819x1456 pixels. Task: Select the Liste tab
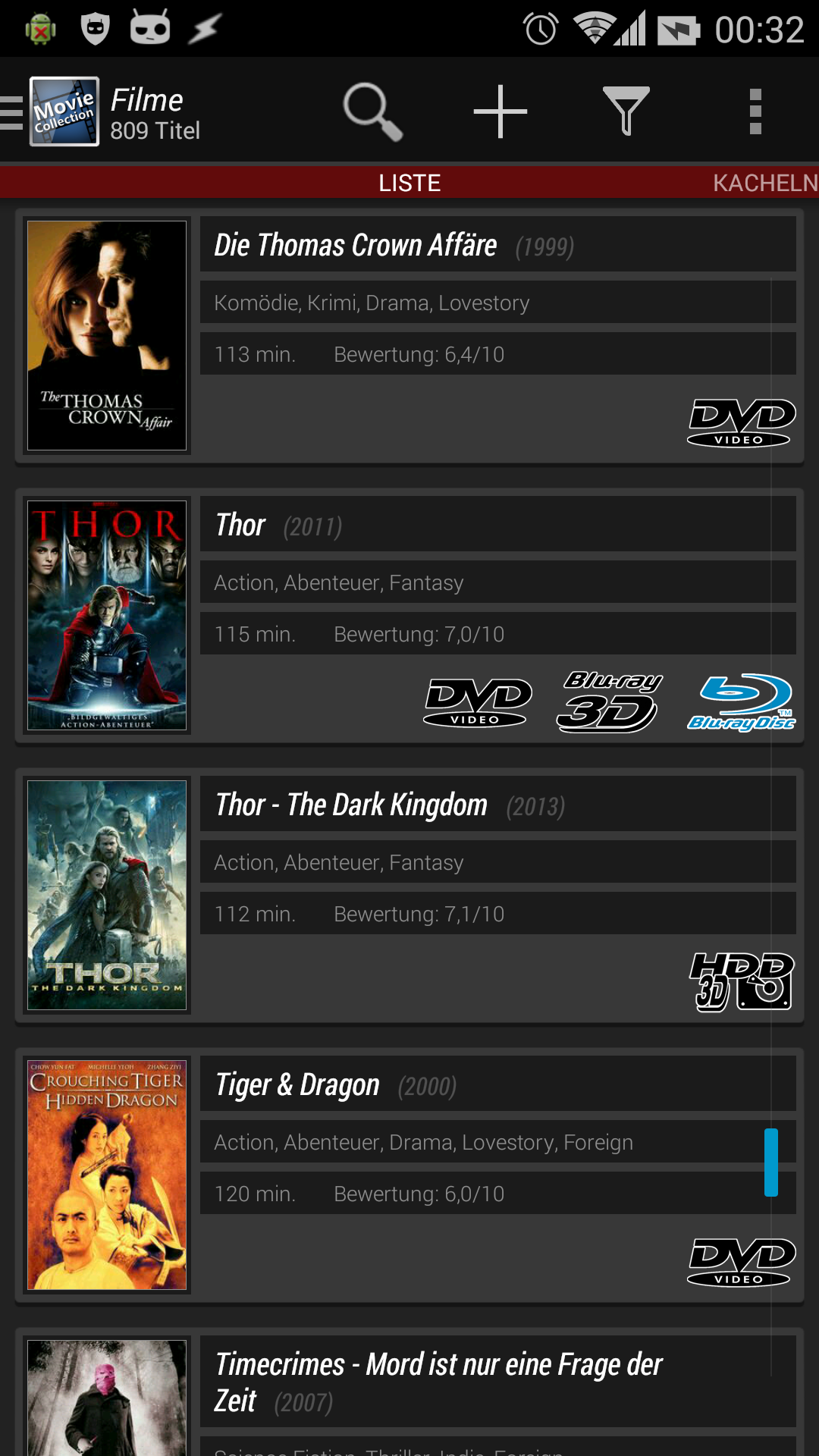(409, 183)
